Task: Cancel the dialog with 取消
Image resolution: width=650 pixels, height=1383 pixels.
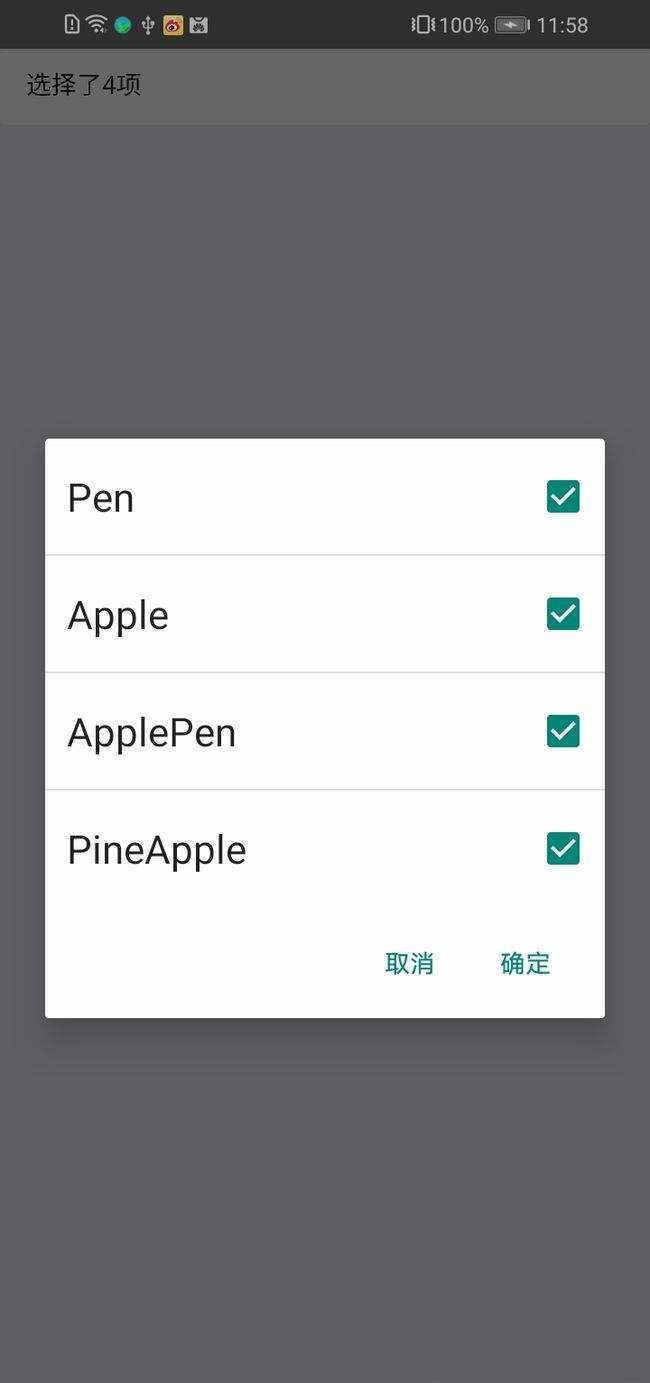Action: point(409,963)
